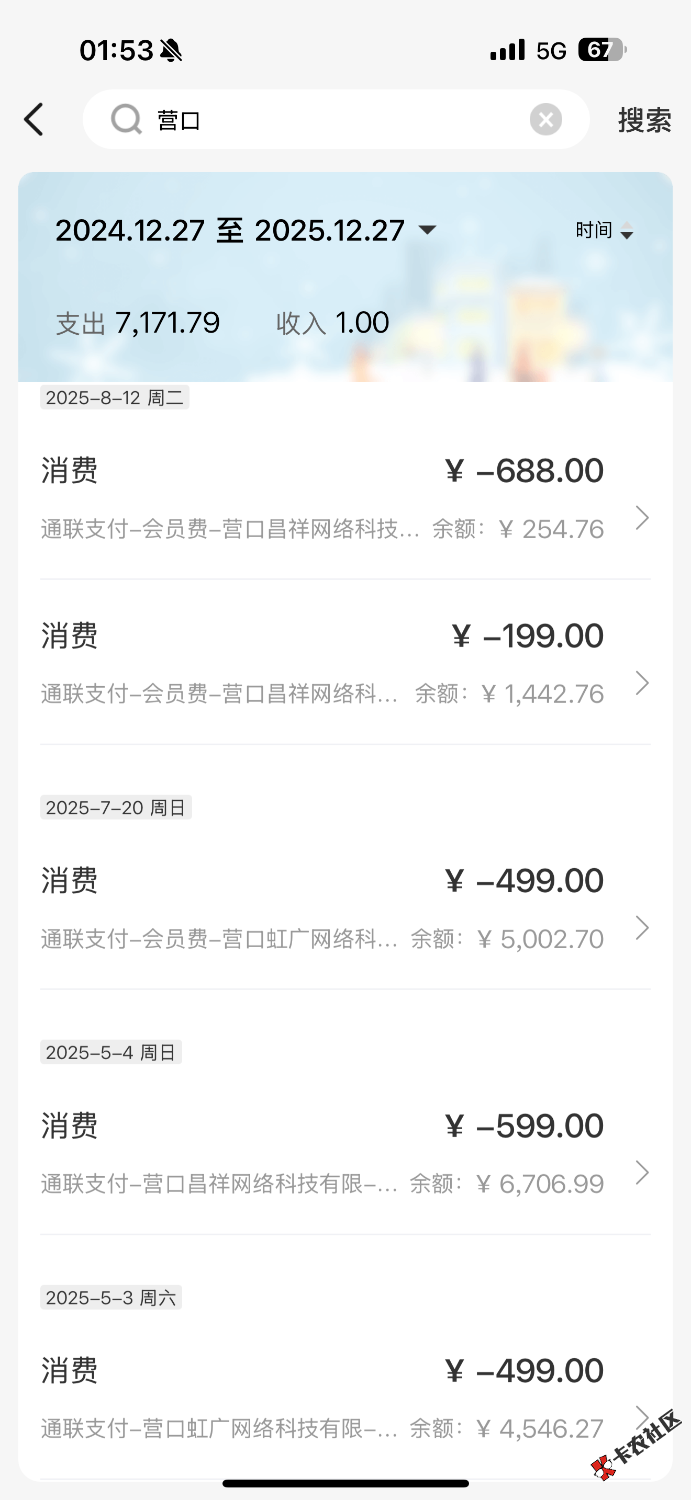Image resolution: width=691 pixels, height=1500 pixels.
Task: Open the date range dropdown 2024.12.27 至 2025.12.27
Action: click(246, 231)
